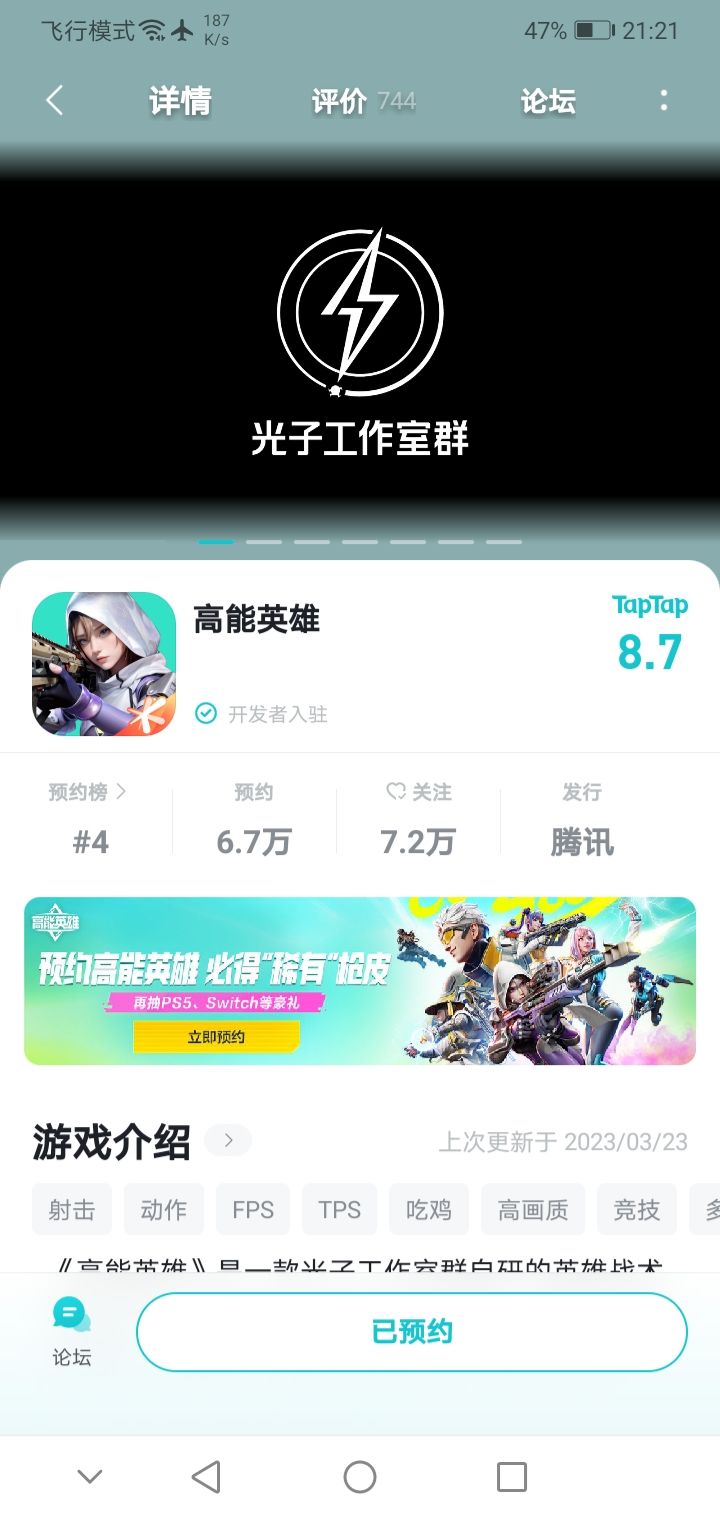This screenshot has height=1520, width=720.
Task: Open the overflow menu with three dots
Action: (x=664, y=100)
